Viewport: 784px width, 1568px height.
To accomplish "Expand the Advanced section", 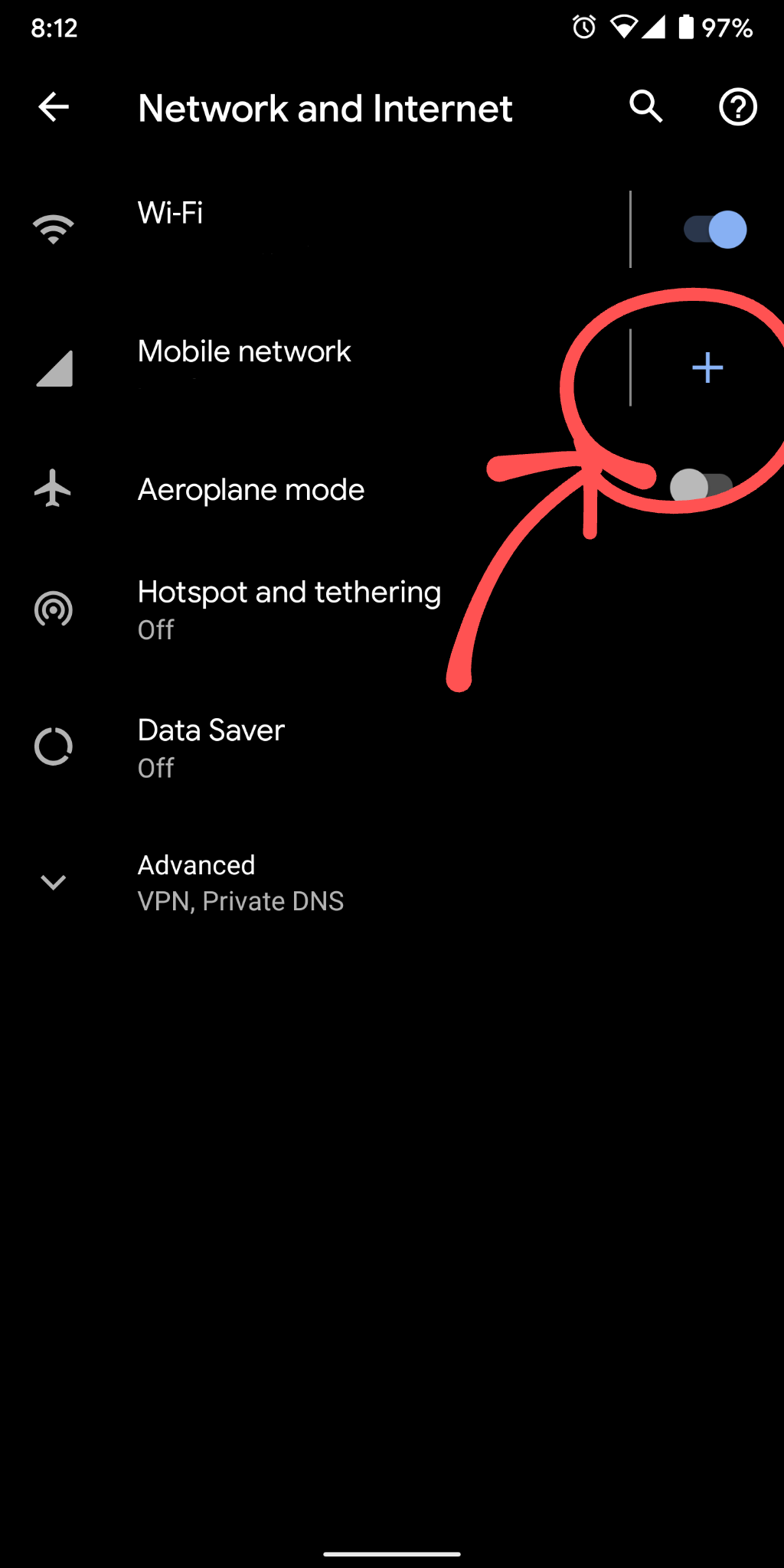I will pos(392,883).
